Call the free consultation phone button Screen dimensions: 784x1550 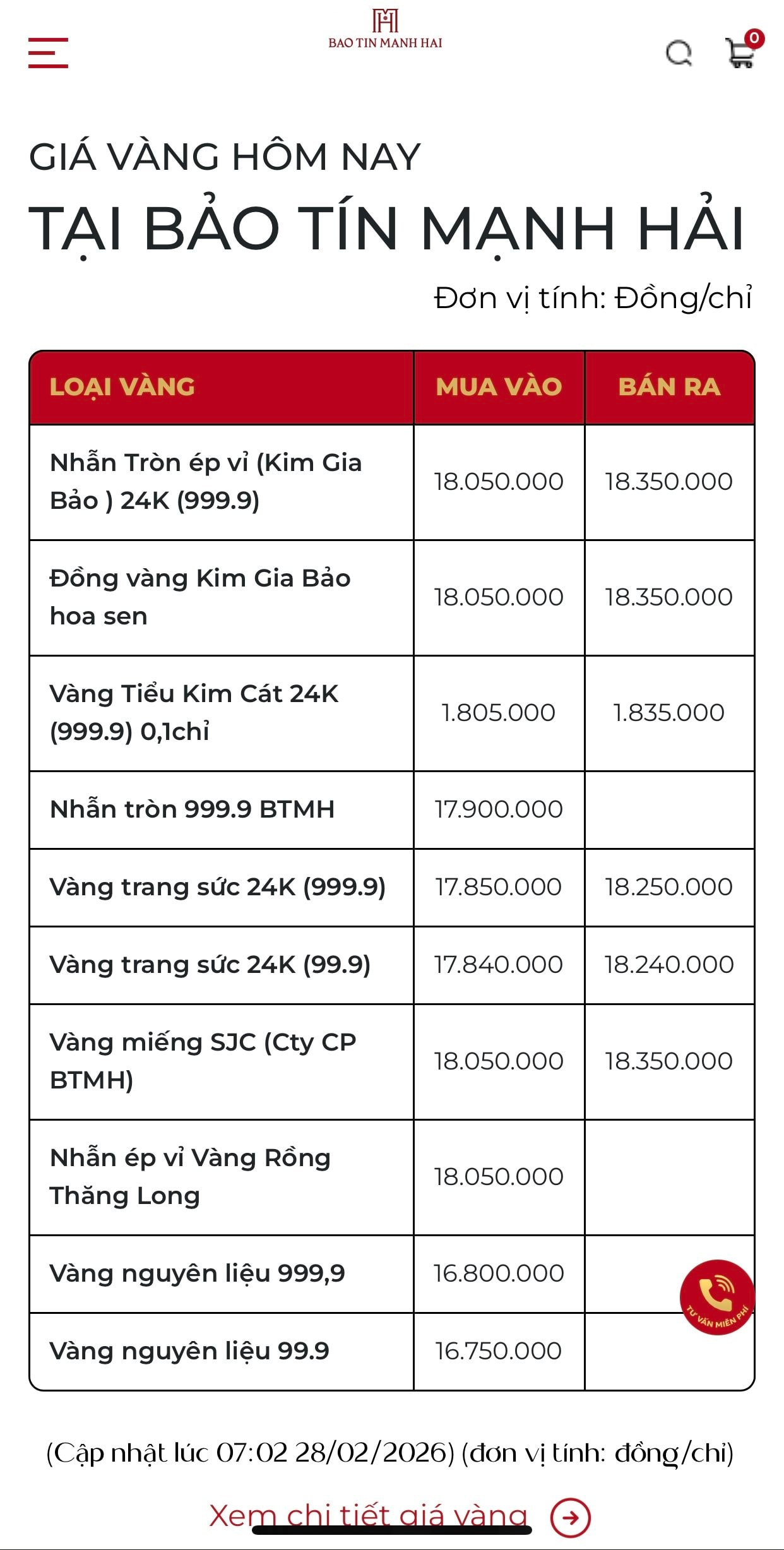(717, 1296)
